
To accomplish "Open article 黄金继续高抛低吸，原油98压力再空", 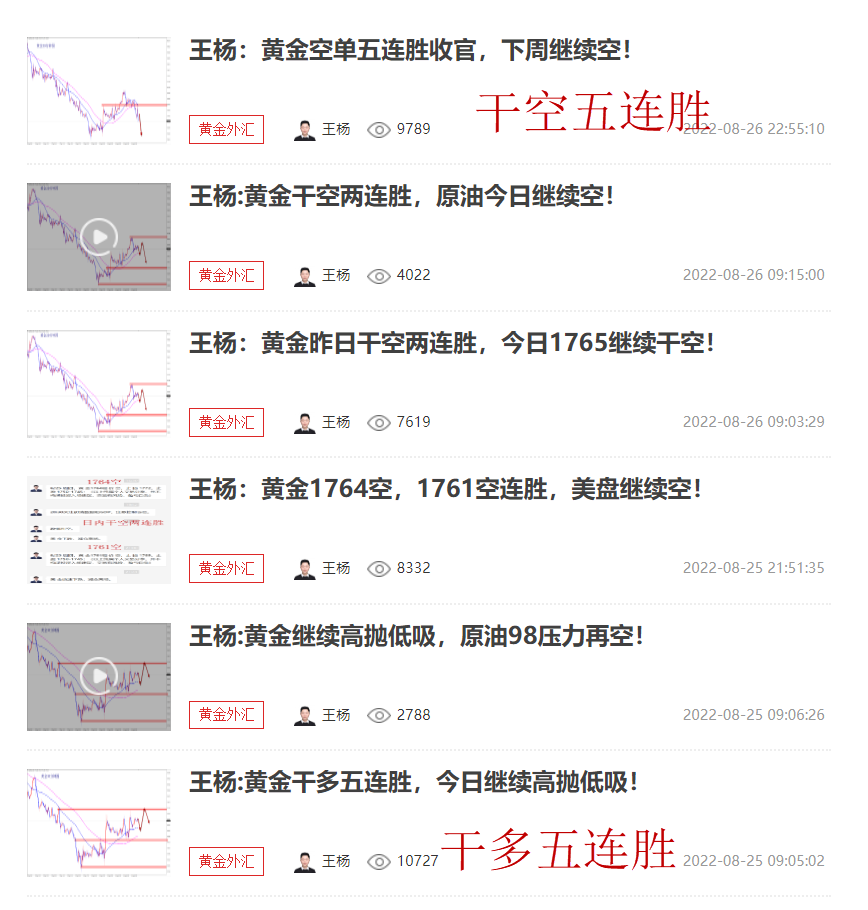I will point(416,636).
